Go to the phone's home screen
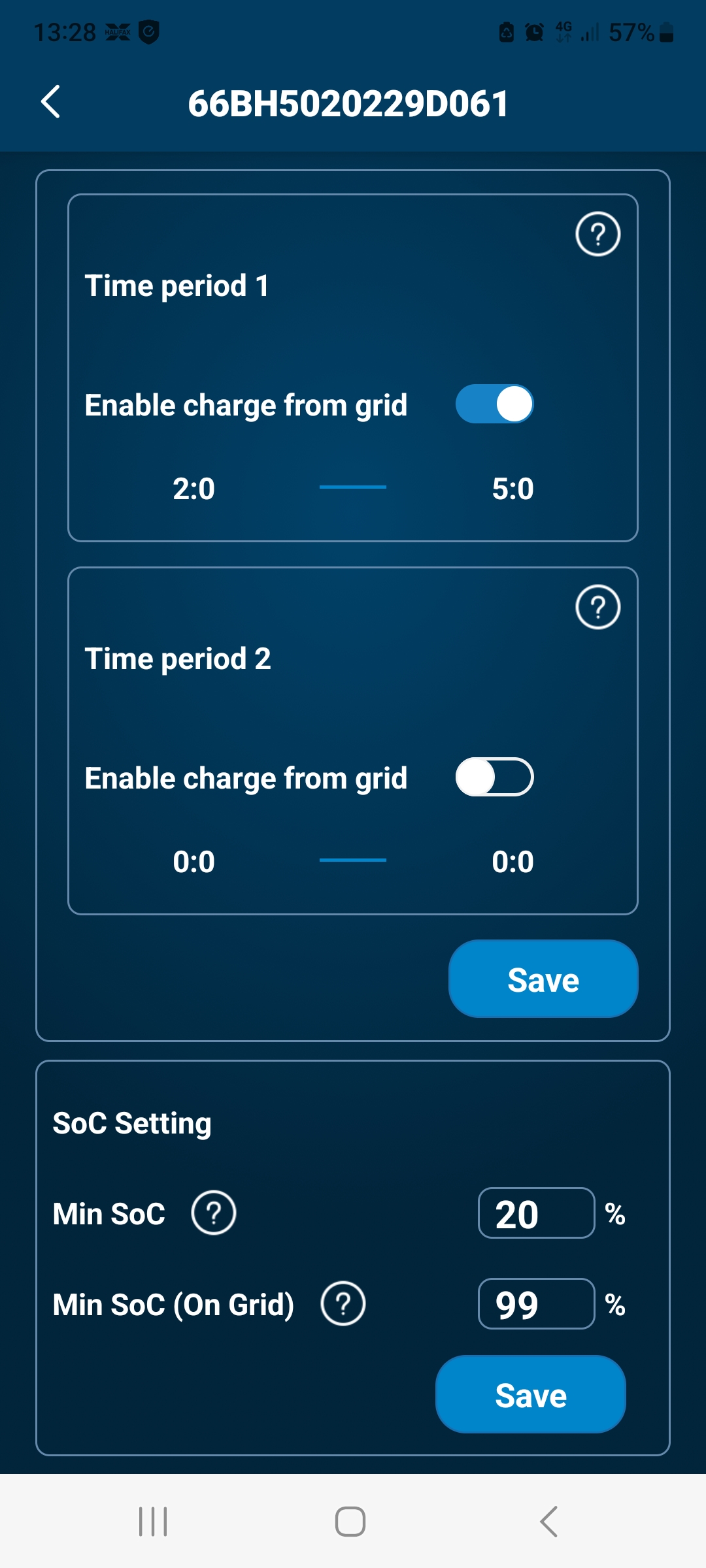The width and height of the screenshot is (706, 1568). (350, 1522)
